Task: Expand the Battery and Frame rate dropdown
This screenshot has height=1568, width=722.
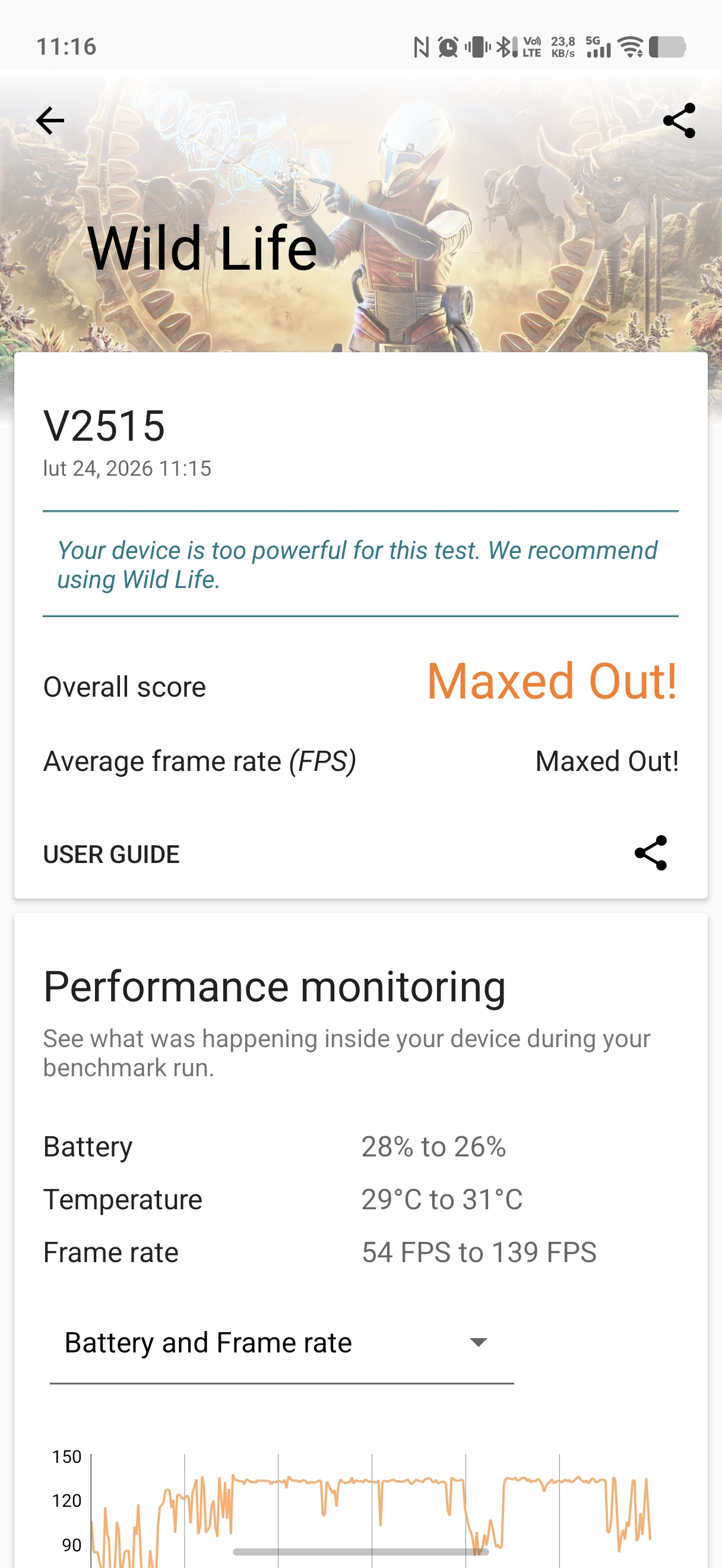Action: [281, 1343]
